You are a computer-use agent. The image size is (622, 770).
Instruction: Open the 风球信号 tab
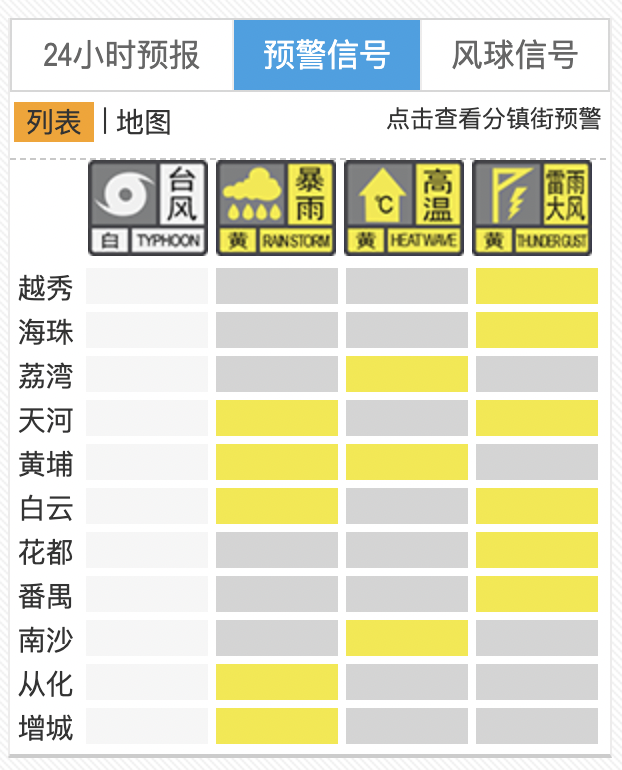point(514,55)
